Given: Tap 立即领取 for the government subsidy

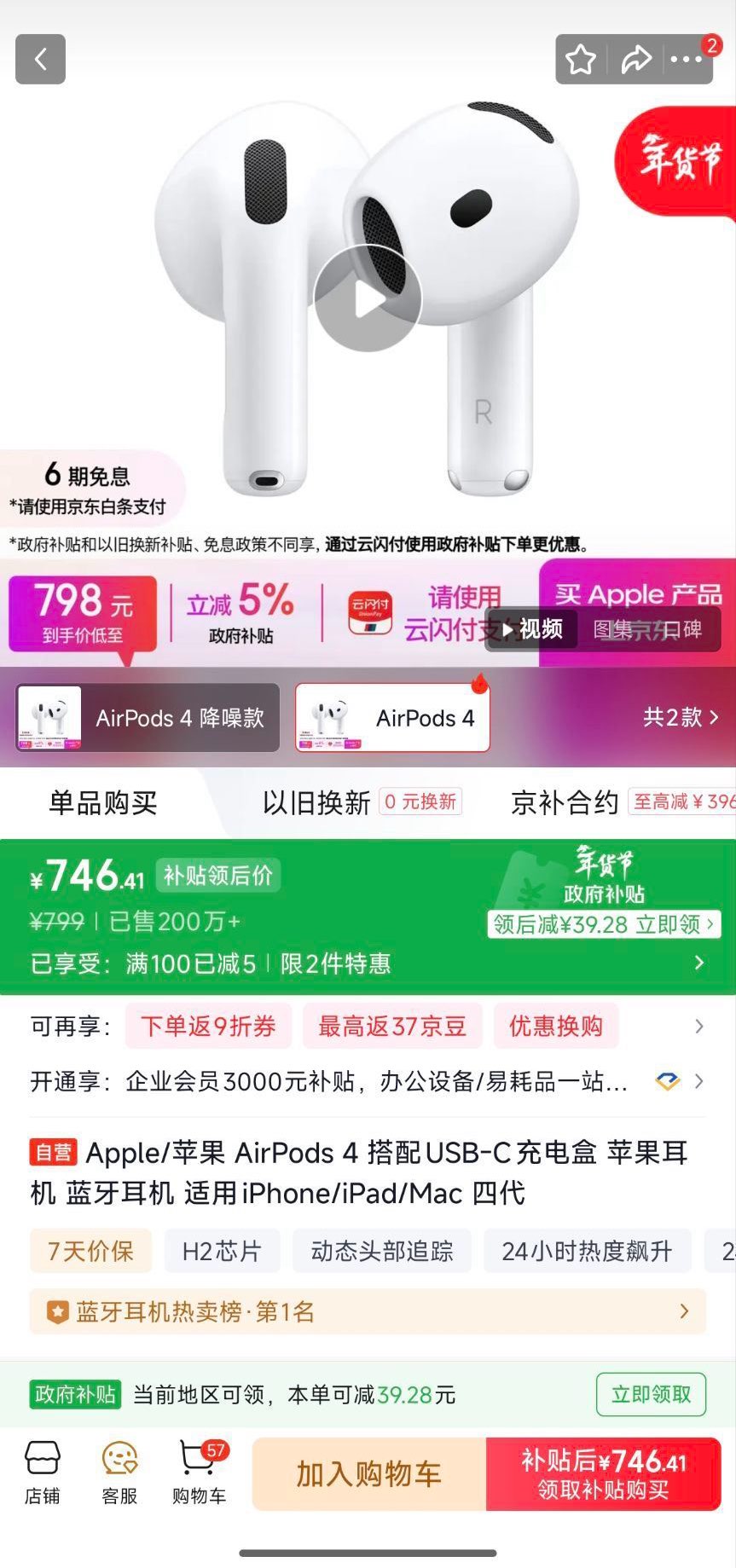Looking at the screenshot, I should click(651, 1394).
